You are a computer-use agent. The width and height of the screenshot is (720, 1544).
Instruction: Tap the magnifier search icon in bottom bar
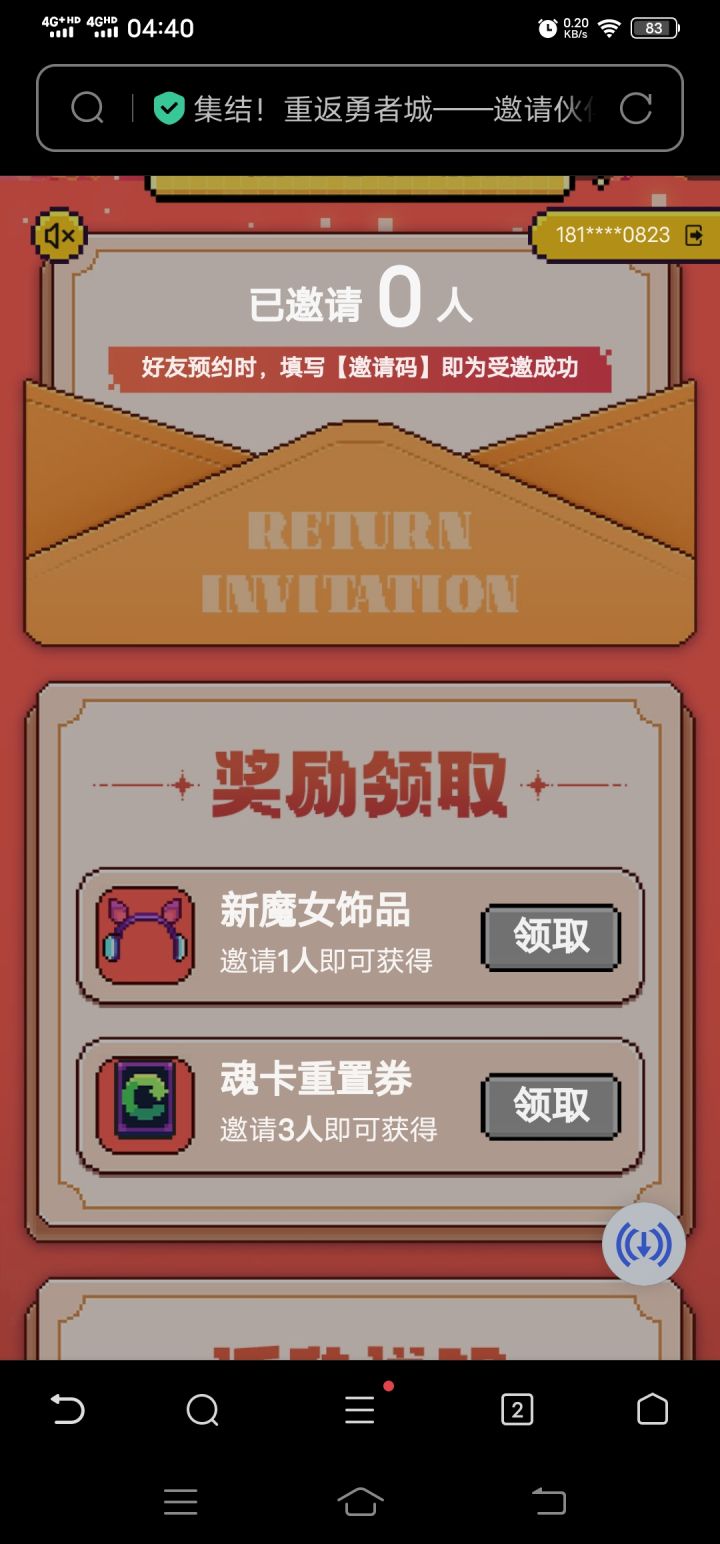[203, 1409]
